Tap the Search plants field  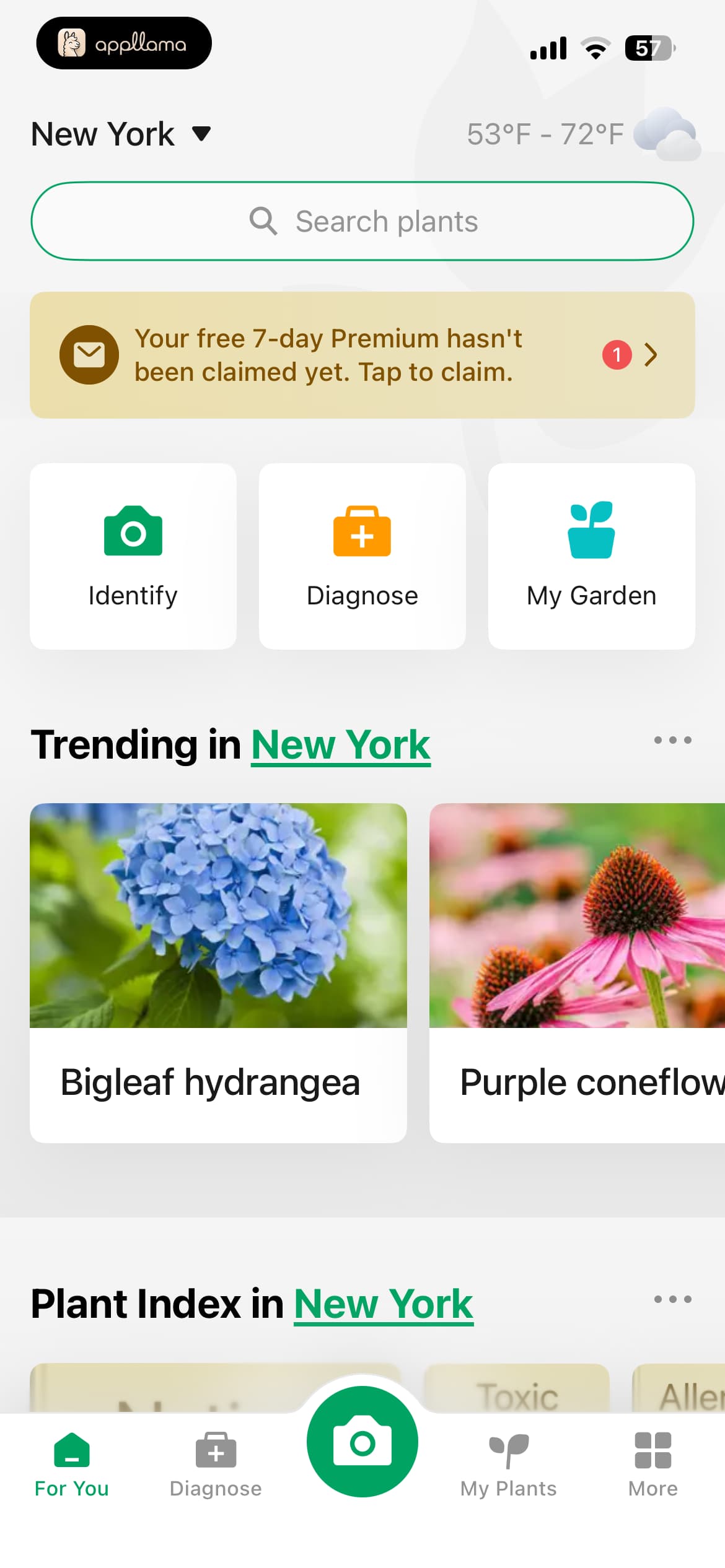point(362,221)
